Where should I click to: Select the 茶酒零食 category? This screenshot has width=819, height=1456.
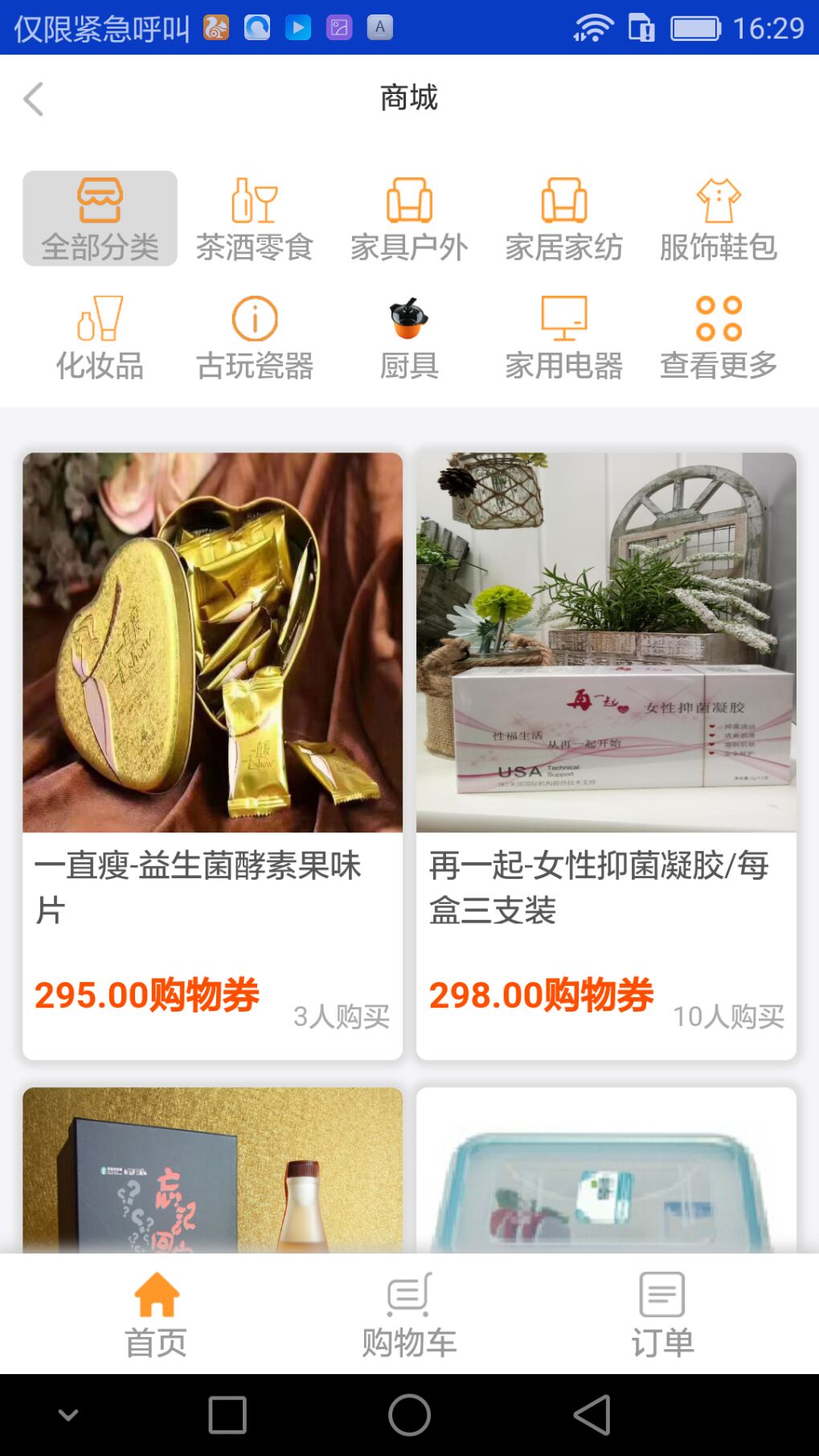[255, 217]
